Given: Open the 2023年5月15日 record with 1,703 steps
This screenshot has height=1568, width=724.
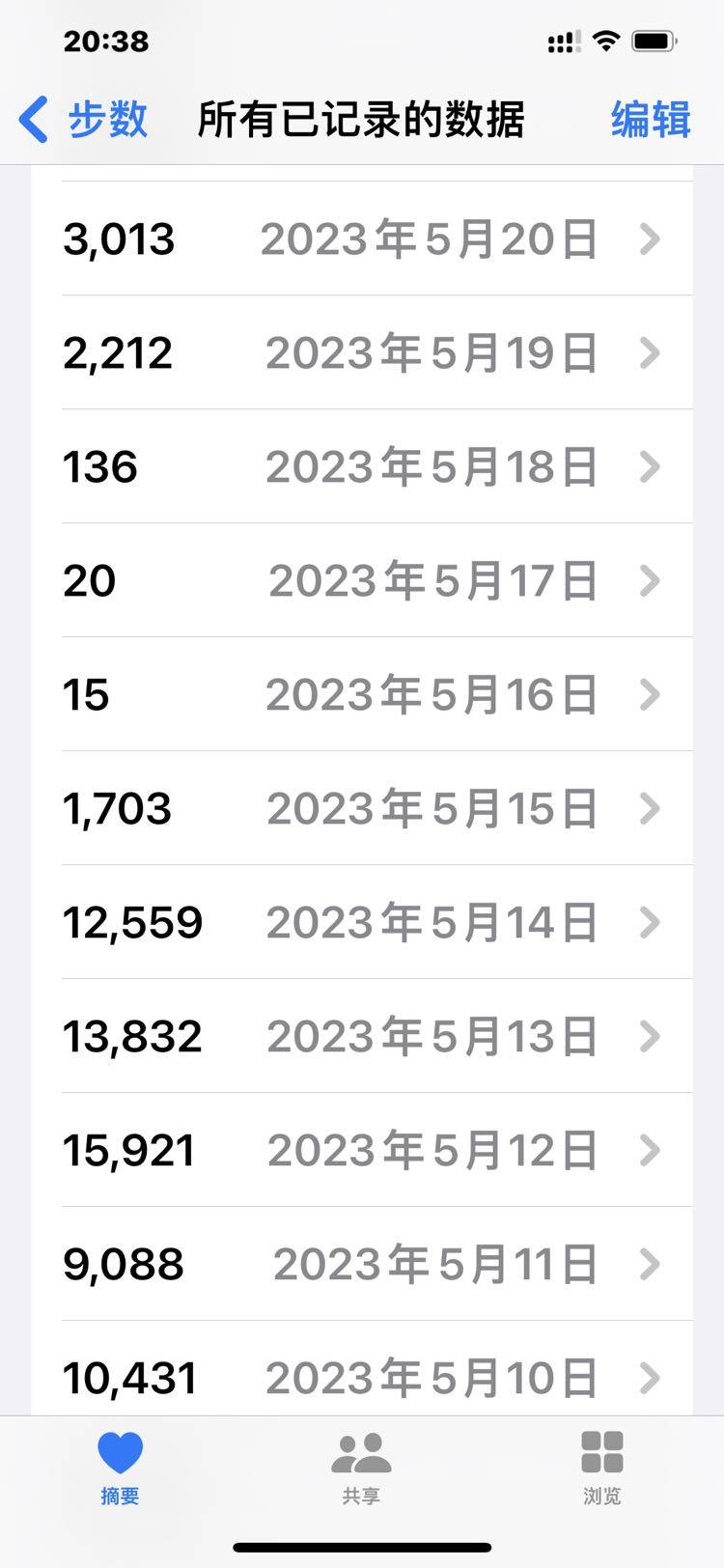Looking at the screenshot, I should [362, 808].
